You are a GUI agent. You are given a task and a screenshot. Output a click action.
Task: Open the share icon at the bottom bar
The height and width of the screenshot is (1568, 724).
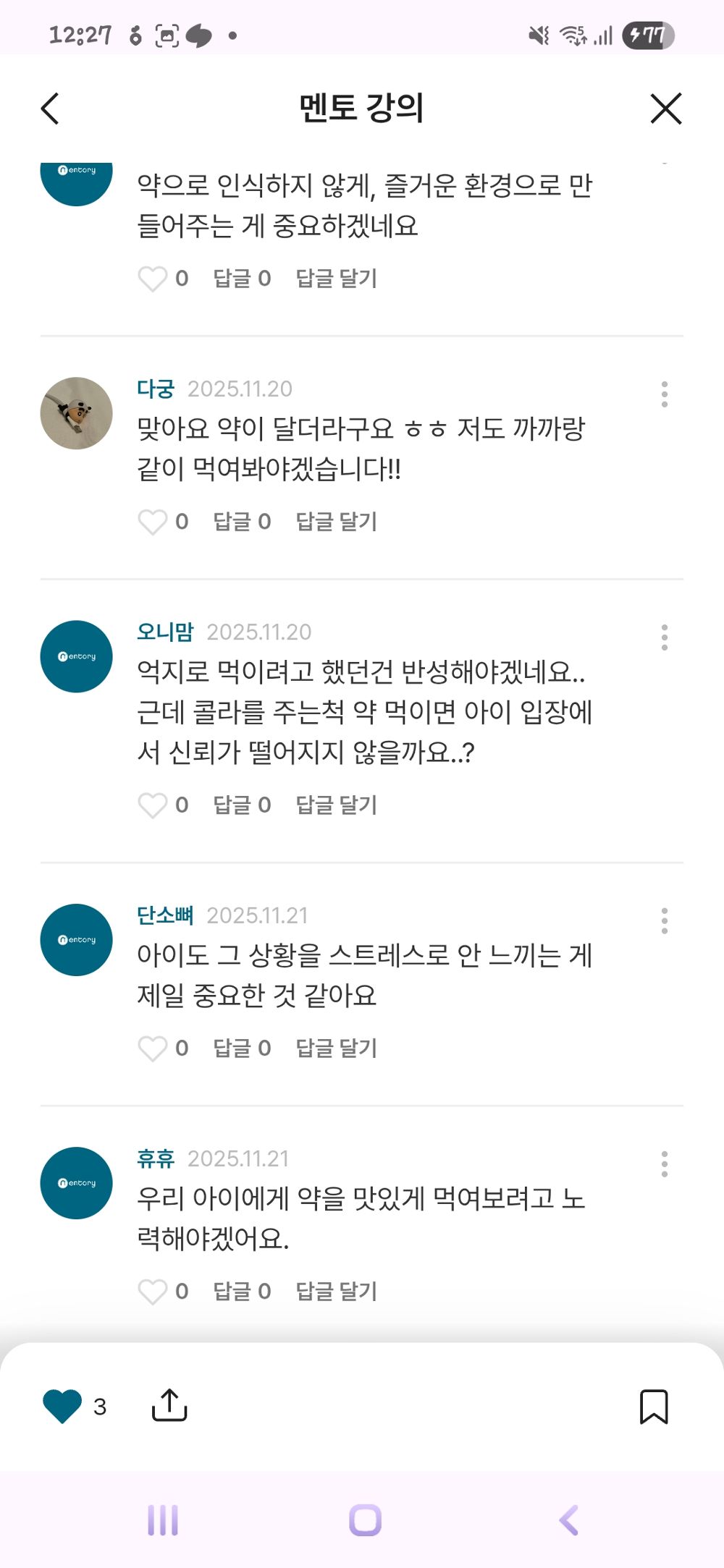click(x=170, y=1406)
